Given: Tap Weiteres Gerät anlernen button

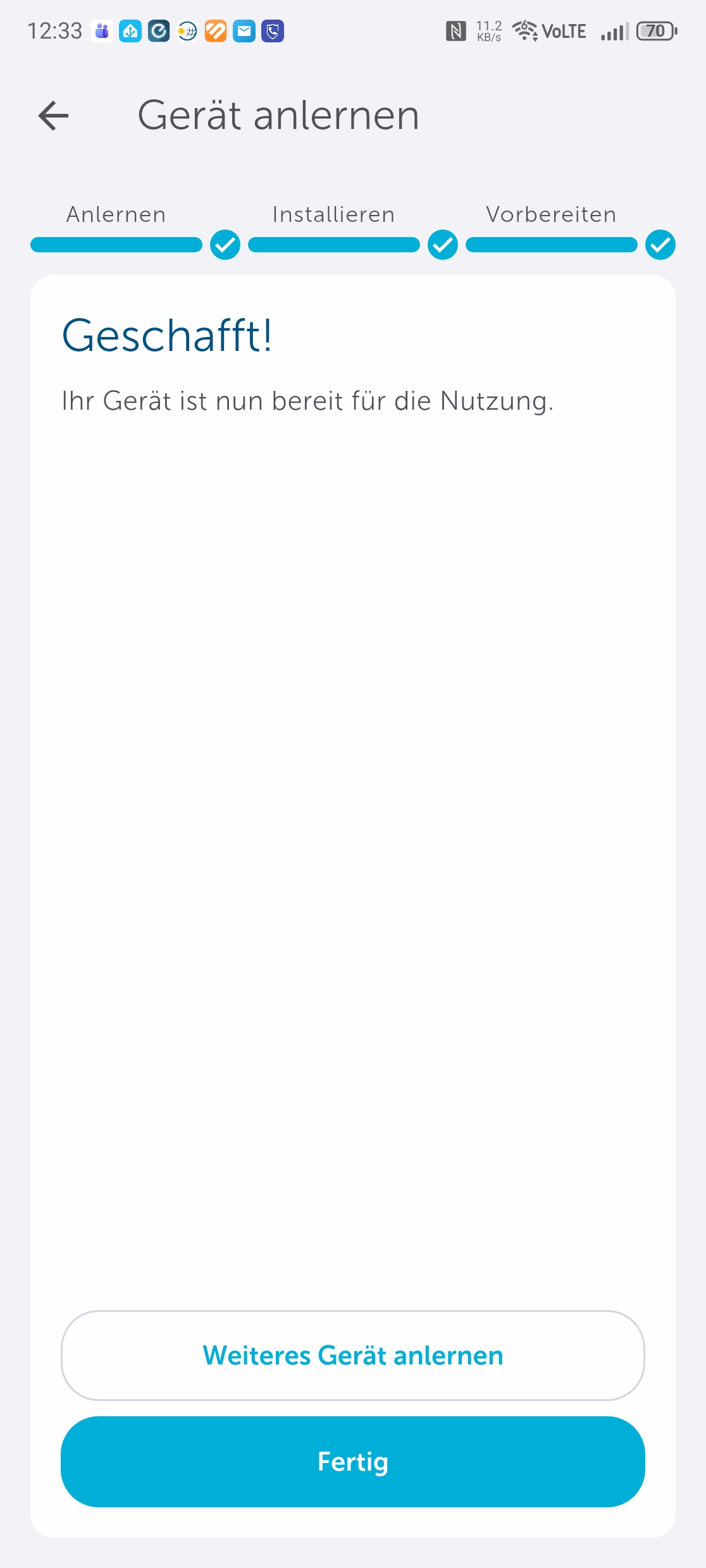Looking at the screenshot, I should coord(353,1356).
